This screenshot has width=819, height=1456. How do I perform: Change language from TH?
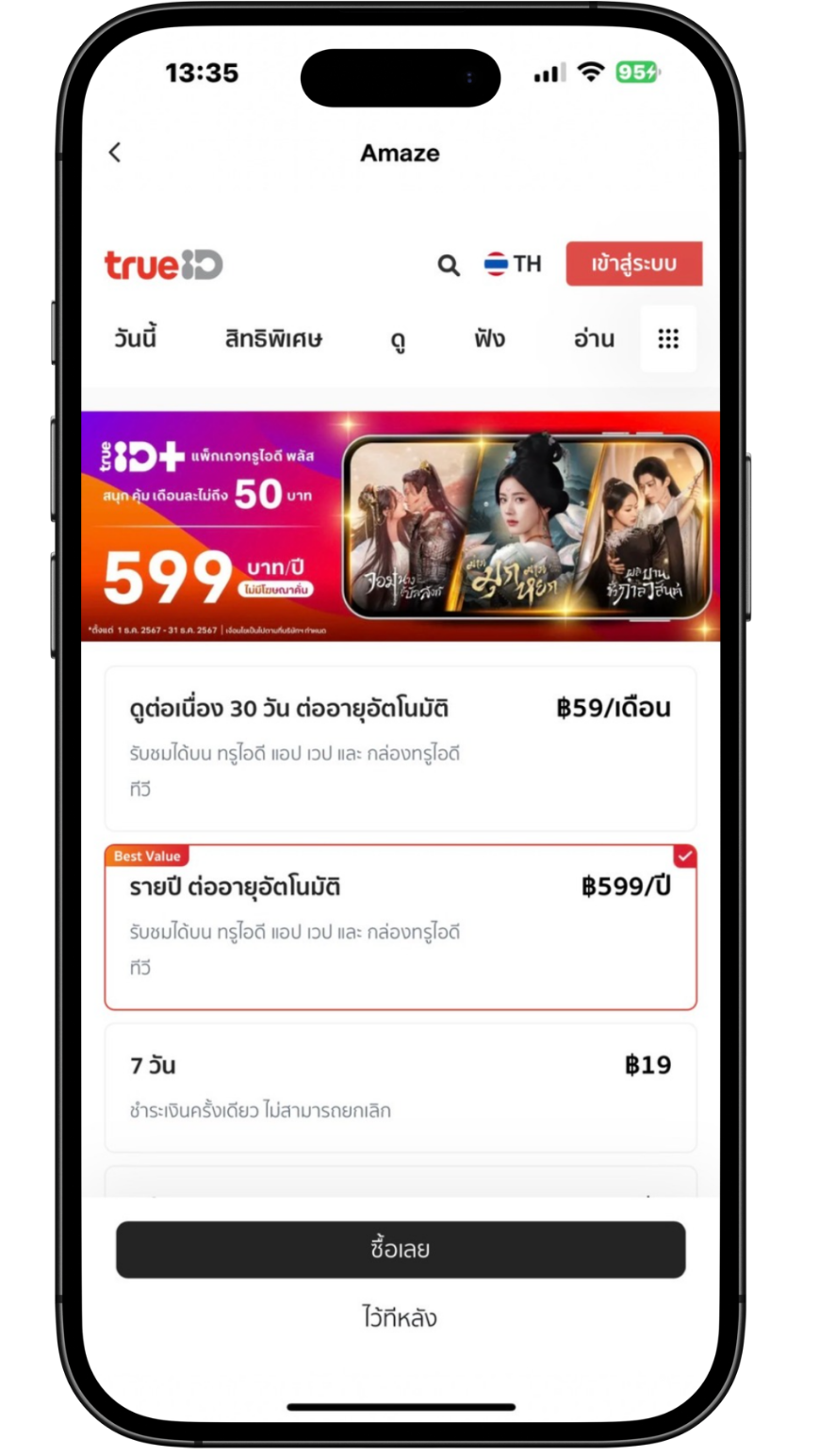click(x=513, y=264)
